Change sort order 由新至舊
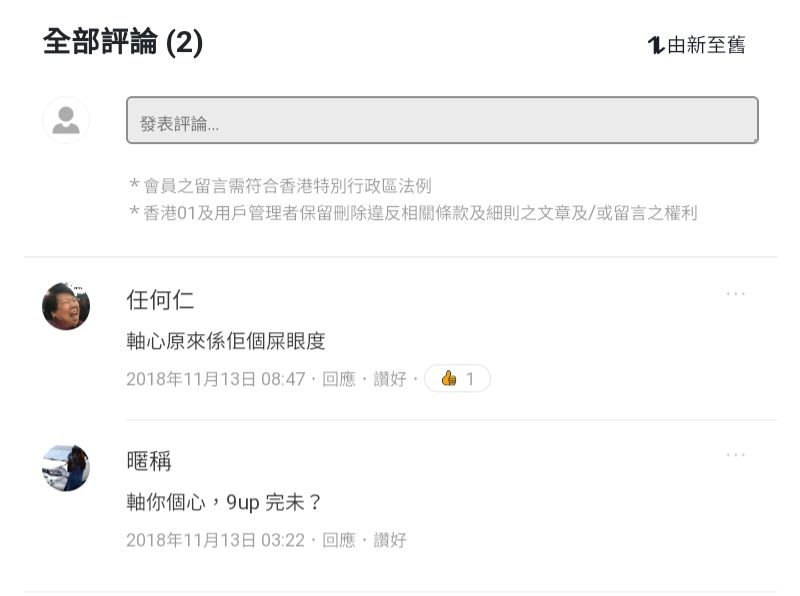The image size is (800, 596). [697, 45]
